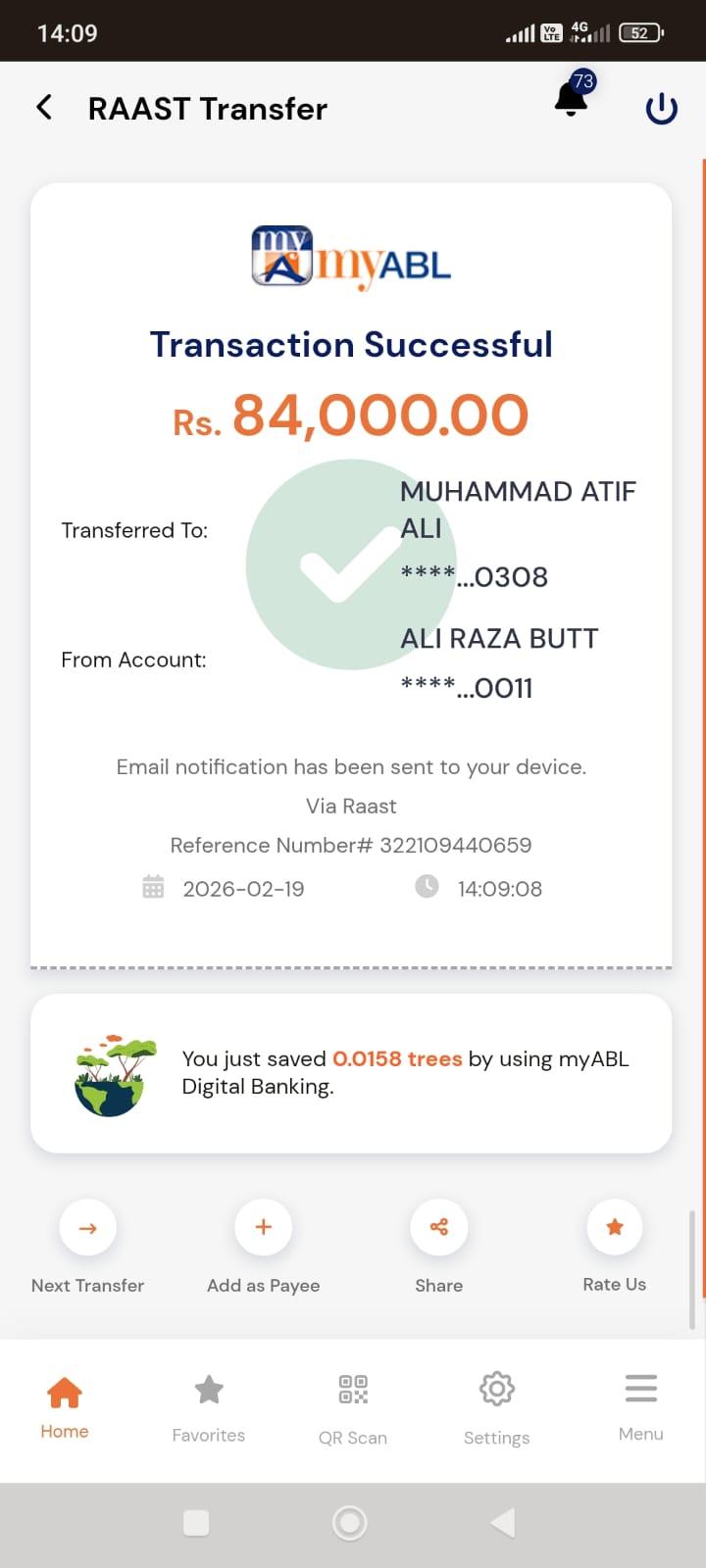Go to the Home tab
The width and height of the screenshot is (706, 1568).
point(65,1407)
